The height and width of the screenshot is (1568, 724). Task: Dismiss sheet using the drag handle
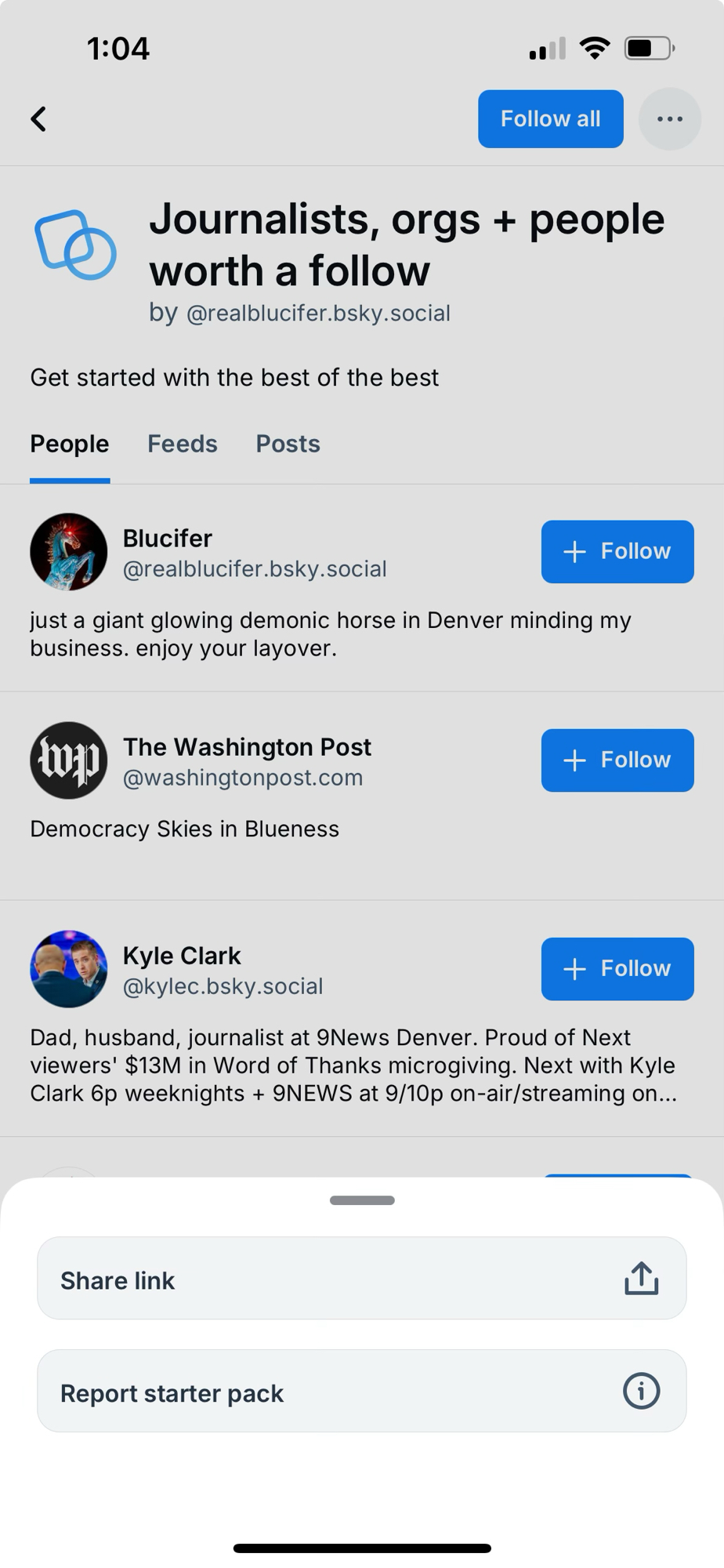click(x=362, y=1200)
